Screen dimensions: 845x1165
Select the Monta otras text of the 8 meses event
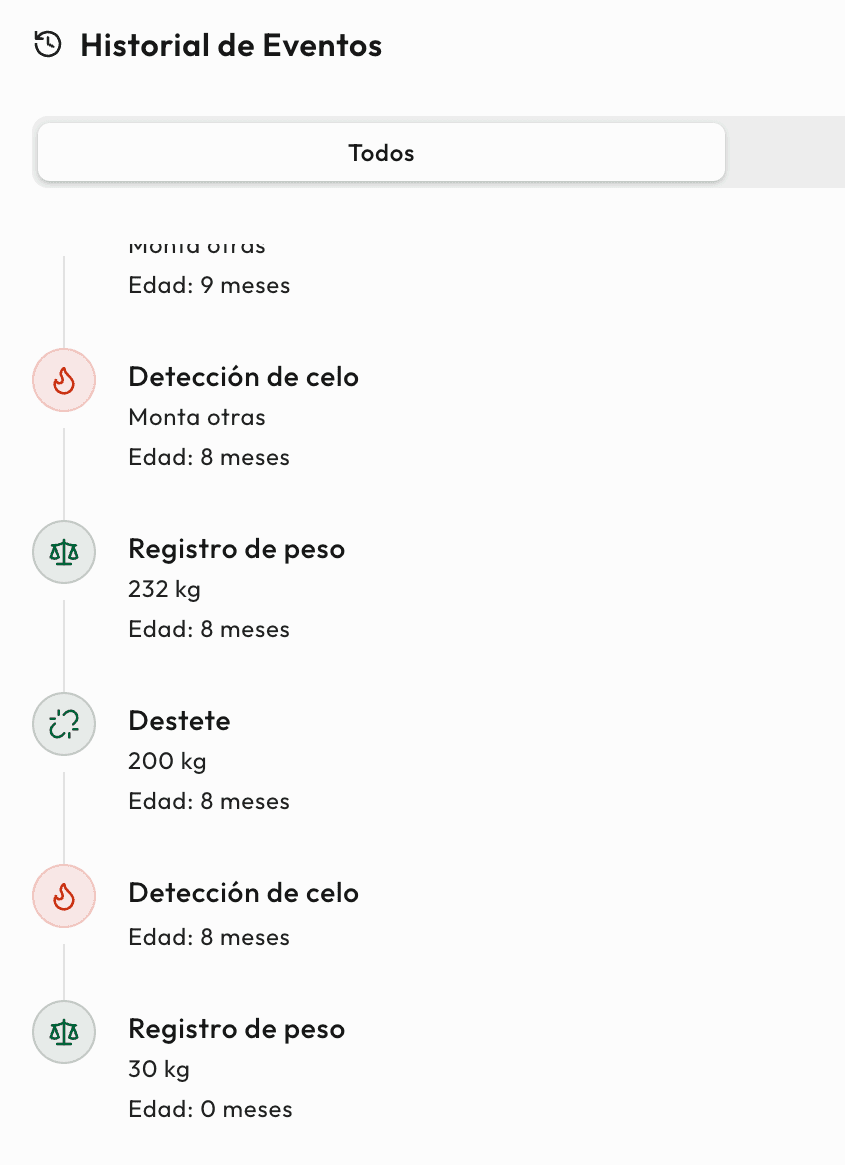pyautogui.click(x=196, y=417)
